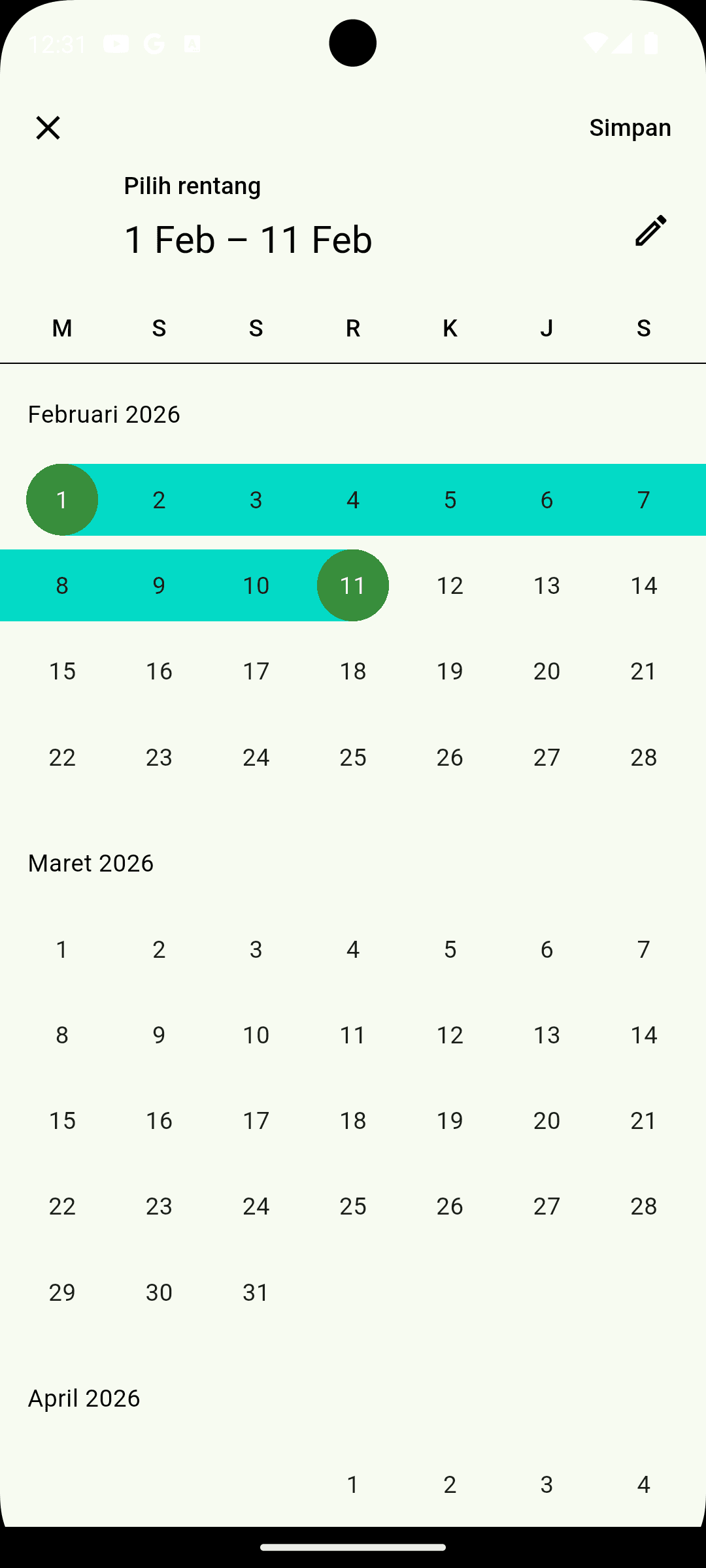Choose 22 Februari 2026
This screenshot has height=1568, width=706.
[62, 757]
